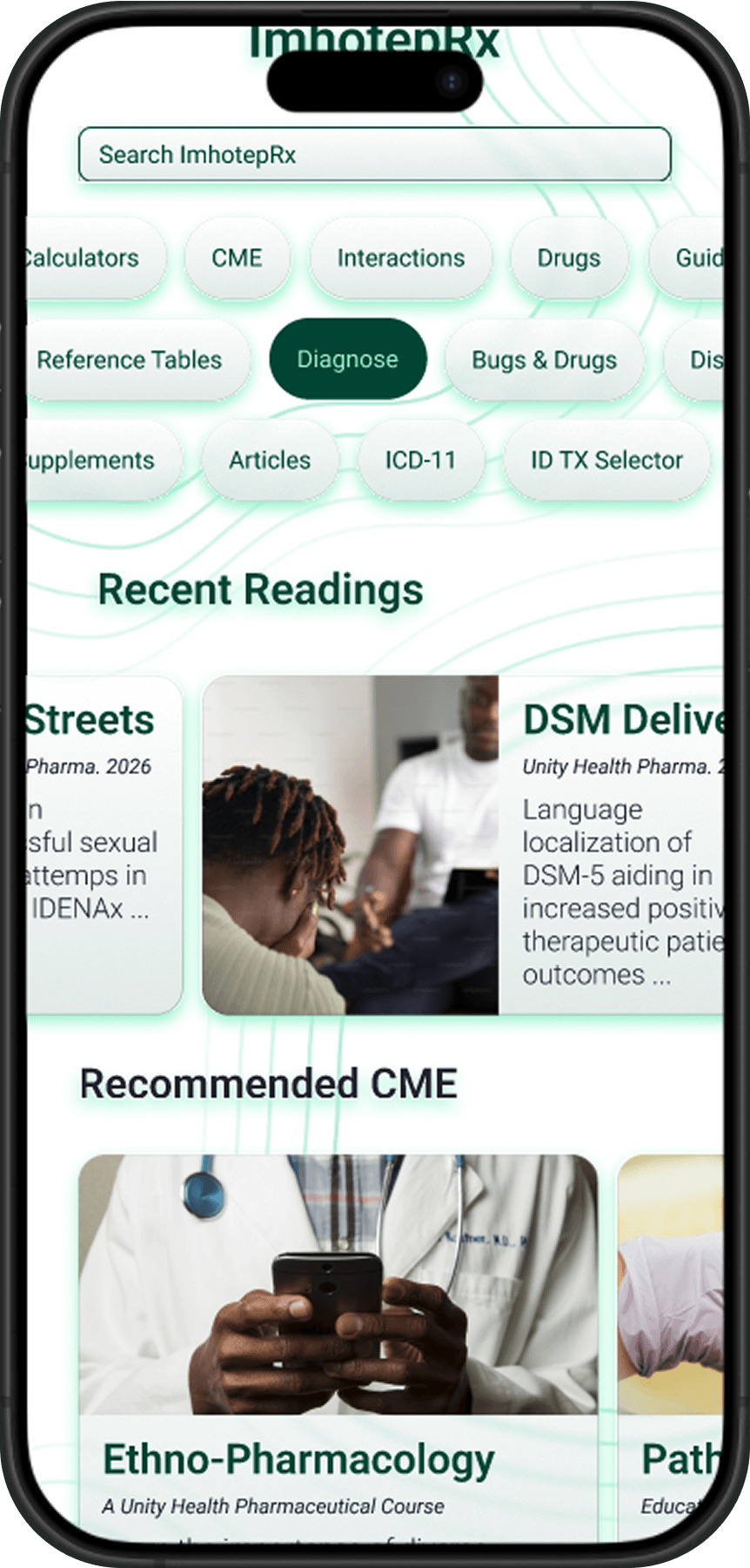Select the Diagnose chip
This screenshot has width=750, height=1568.
(x=347, y=359)
